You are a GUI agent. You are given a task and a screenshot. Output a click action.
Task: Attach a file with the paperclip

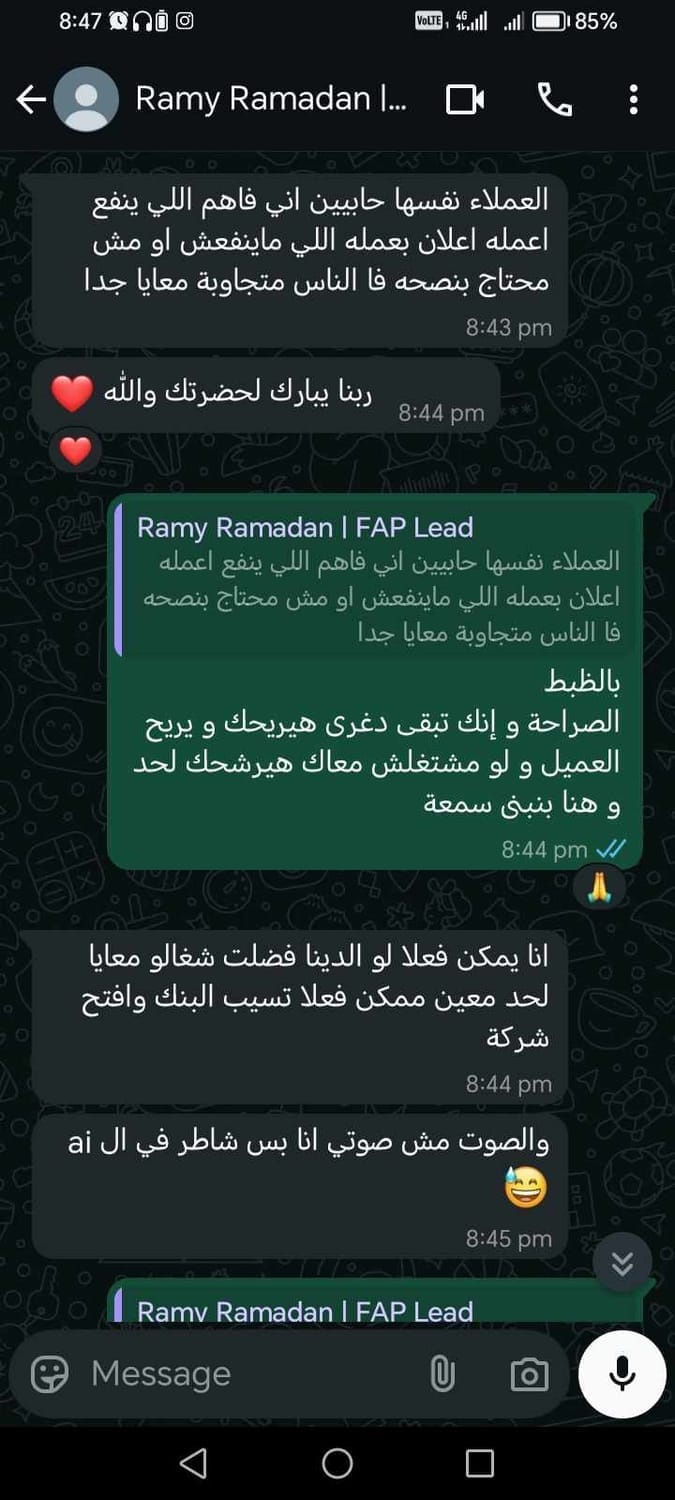coord(442,1374)
